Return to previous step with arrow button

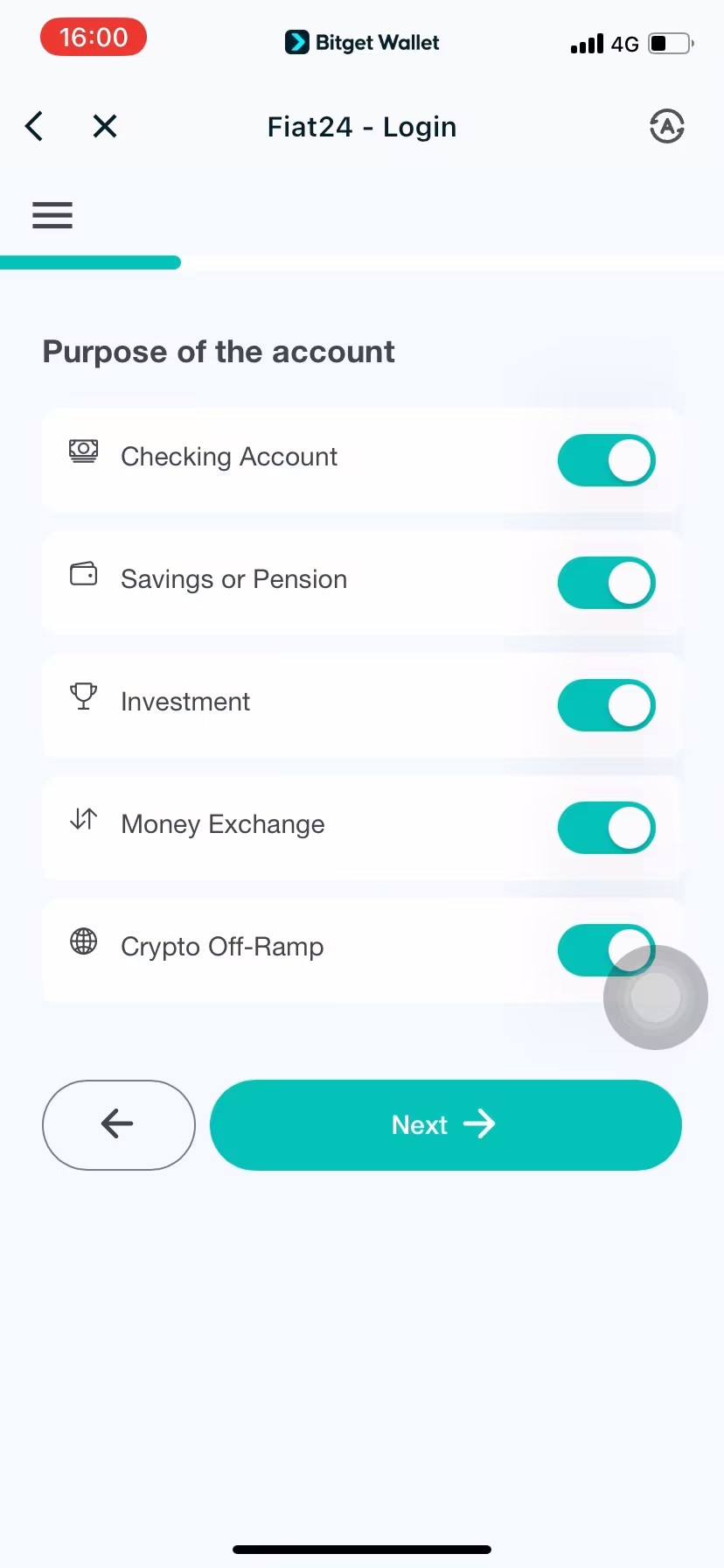tap(119, 1124)
